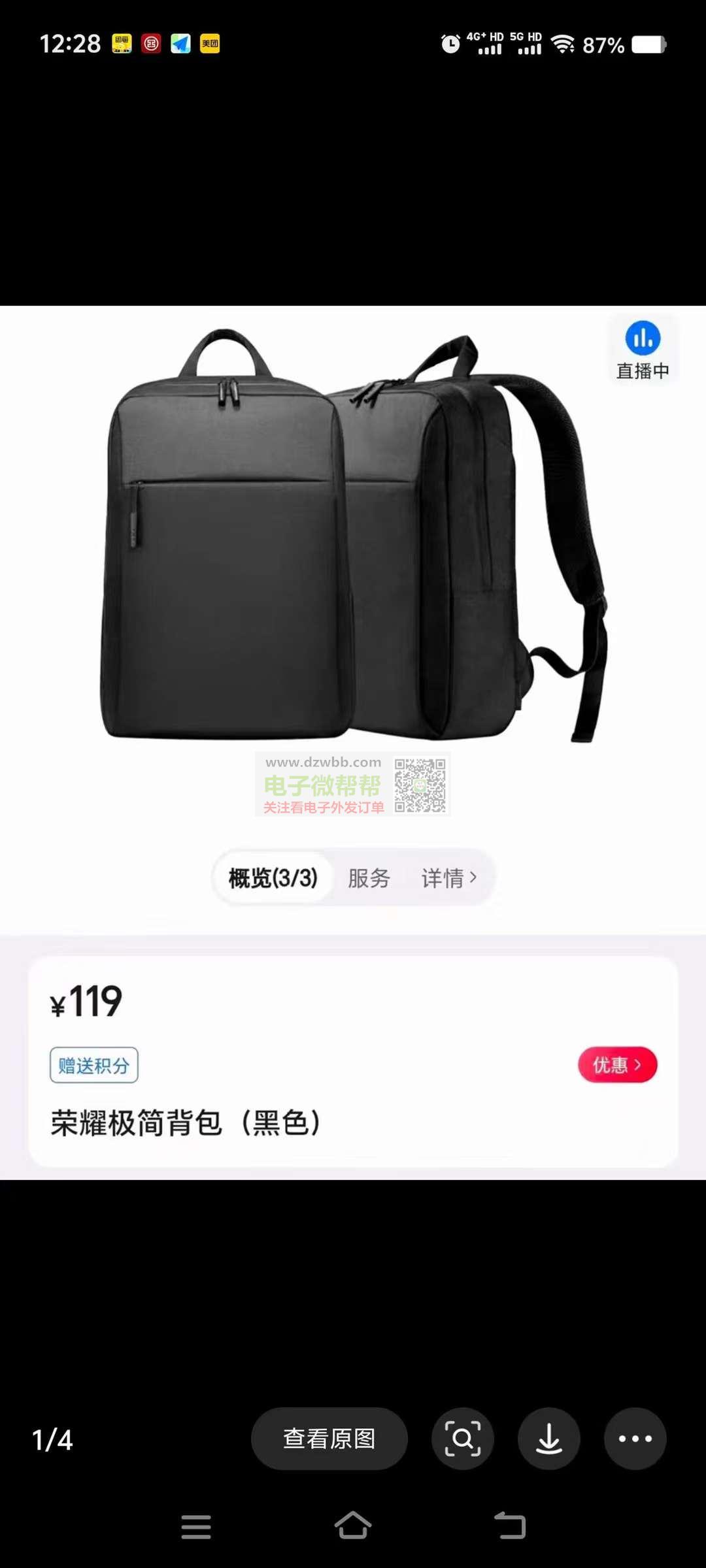
Task: Open image search for this picture
Action: [x=463, y=1439]
